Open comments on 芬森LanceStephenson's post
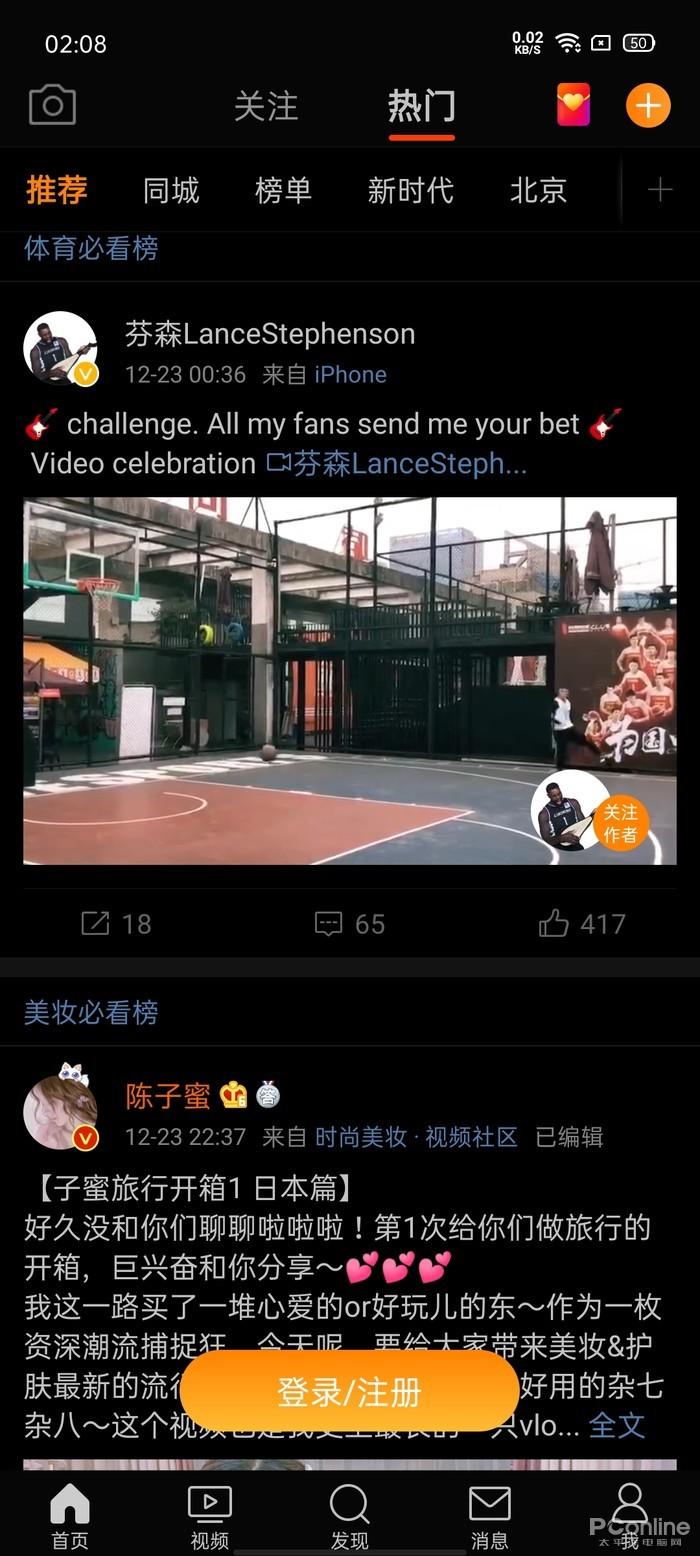This screenshot has width=700, height=1556. click(350, 923)
